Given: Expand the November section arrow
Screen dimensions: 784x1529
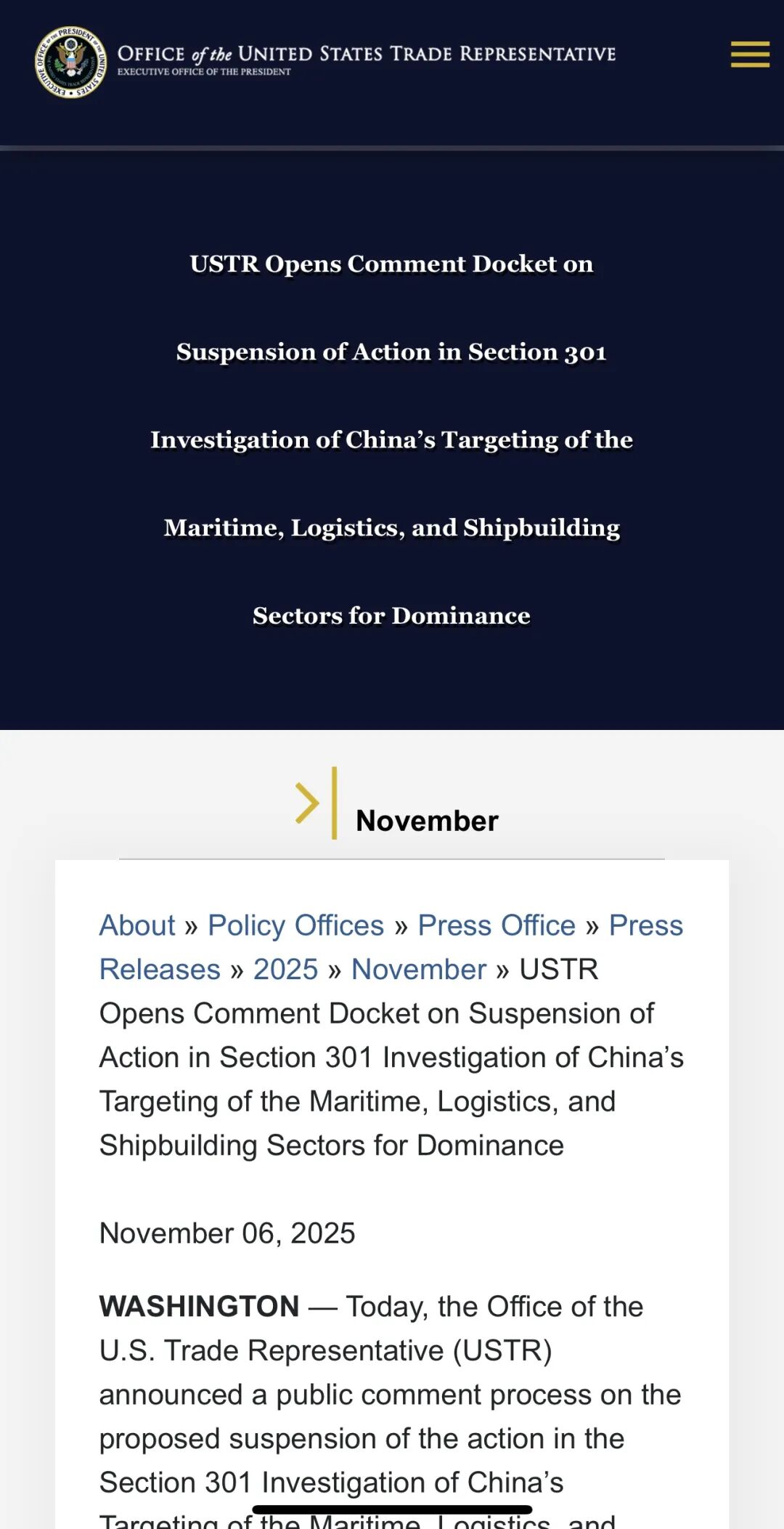Looking at the screenshot, I should [x=308, y=803].
